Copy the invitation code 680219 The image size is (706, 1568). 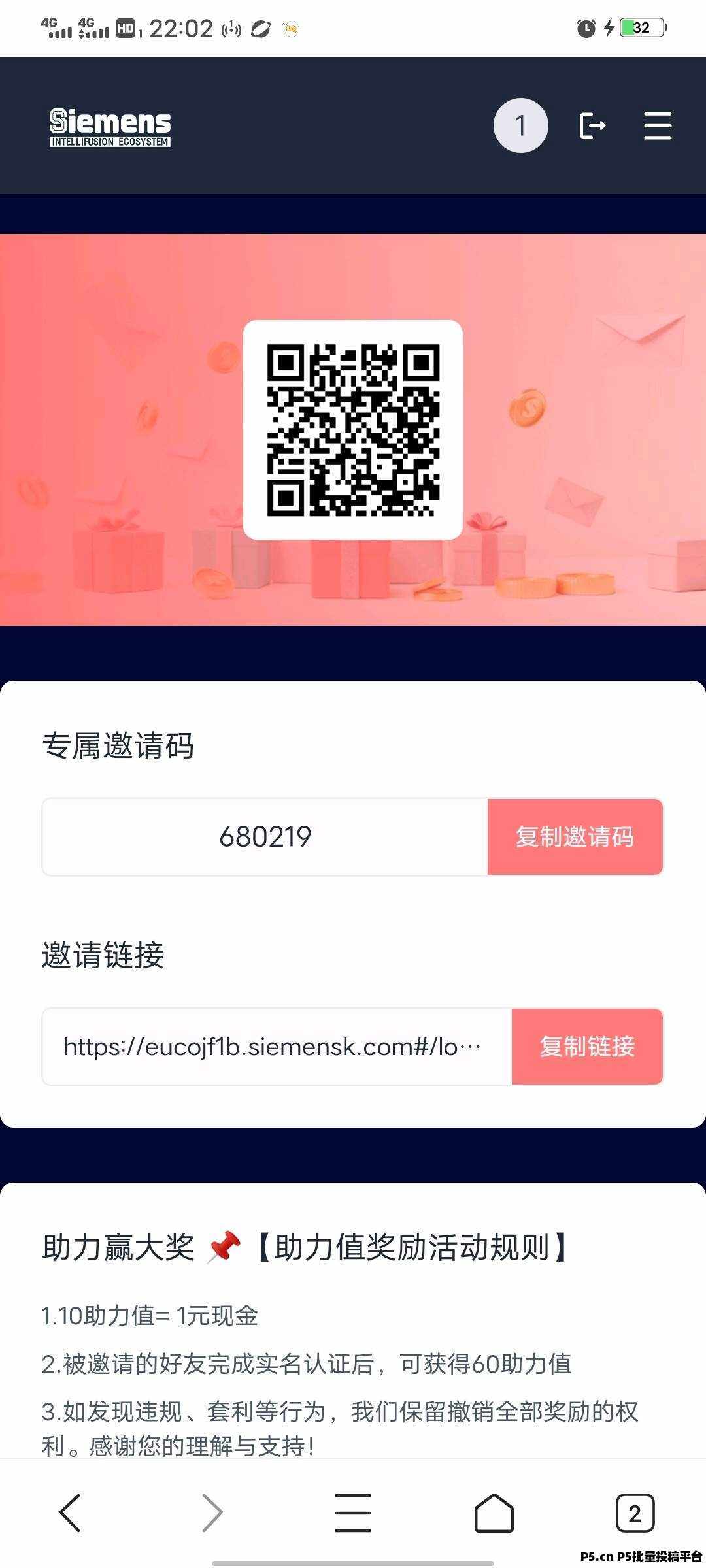(575, 836)
